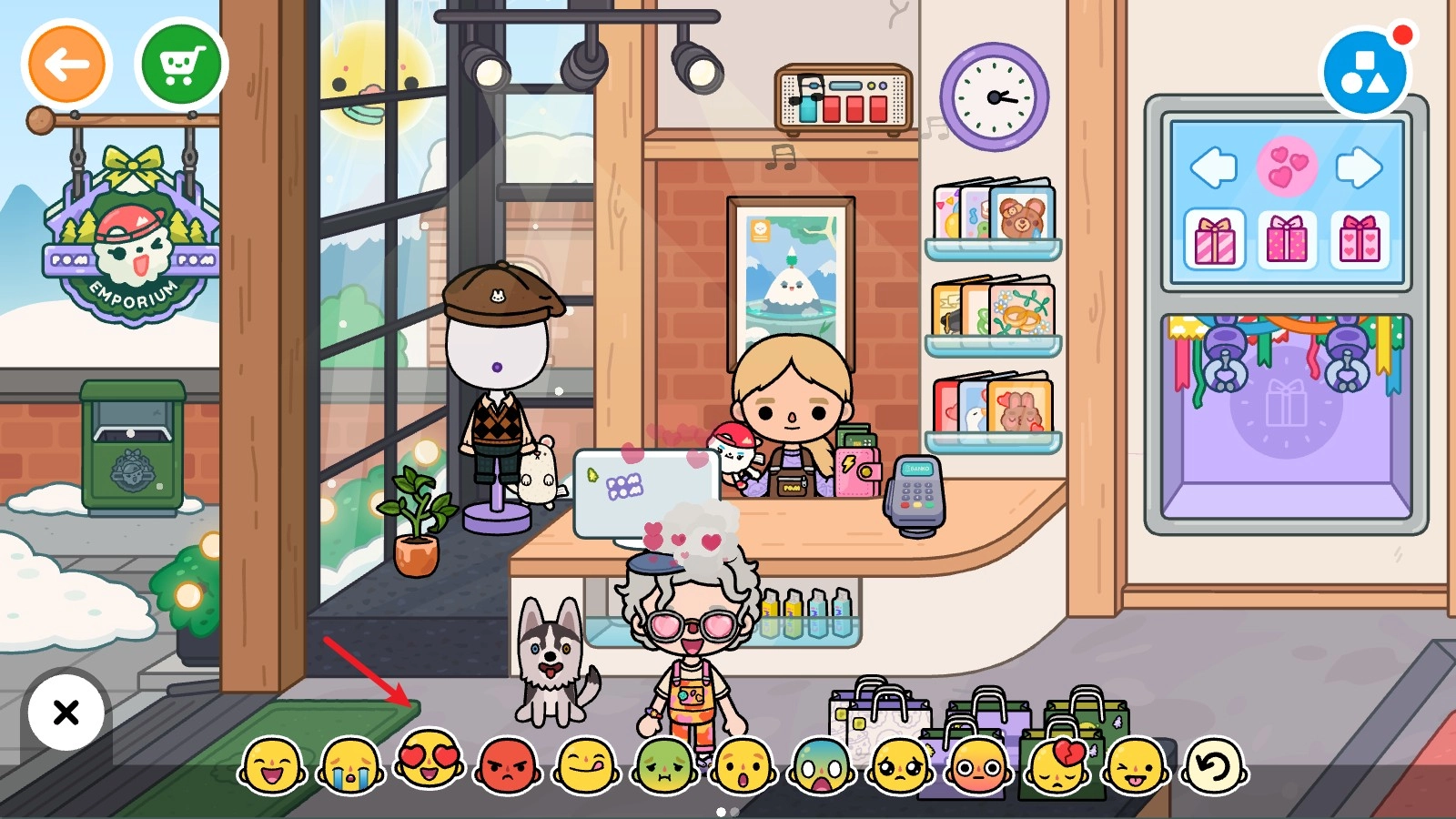
Task: Tap the right arrow on gift machine
Action: 1359,167
